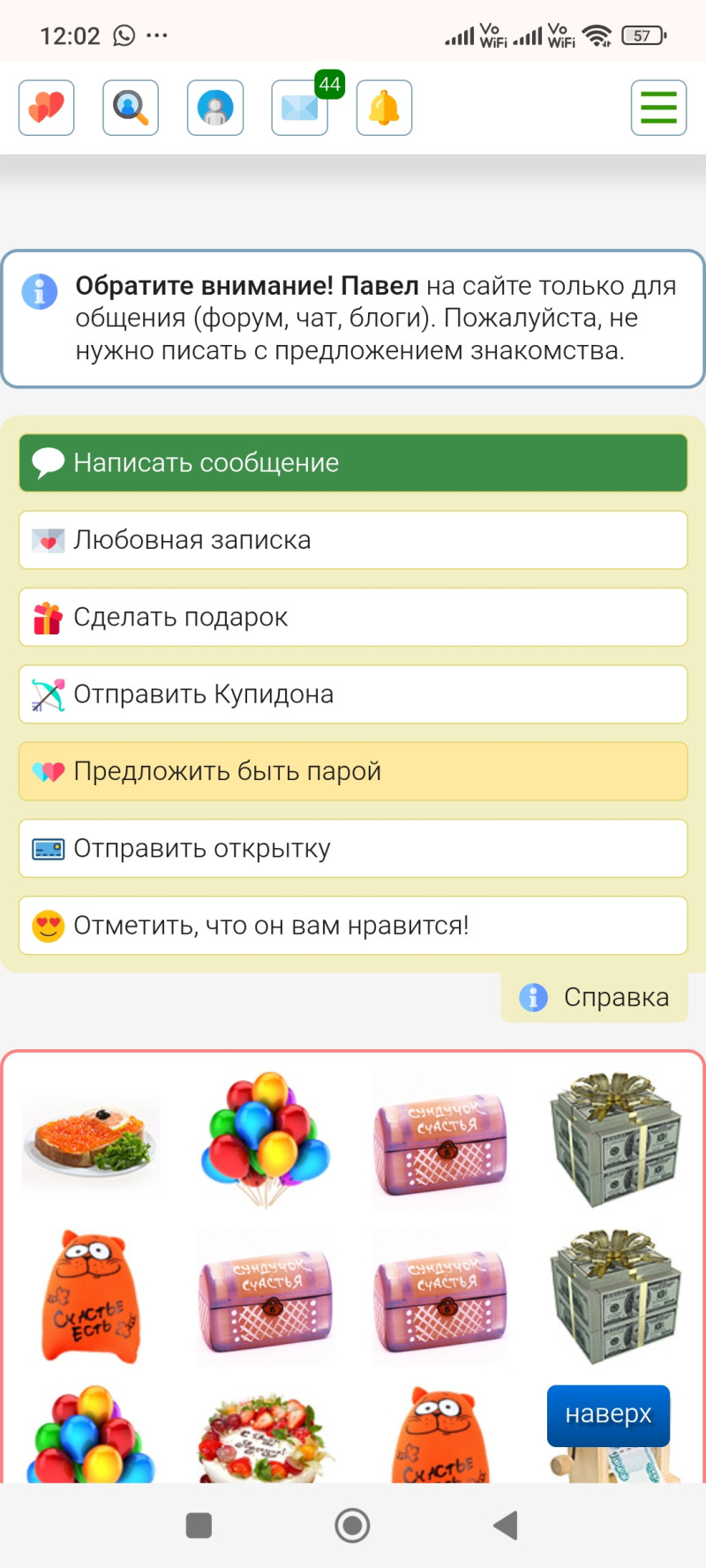Tap Предложить быть парой
The width and height of the screenshot is (706, 1568).
(x=353, y=771)
